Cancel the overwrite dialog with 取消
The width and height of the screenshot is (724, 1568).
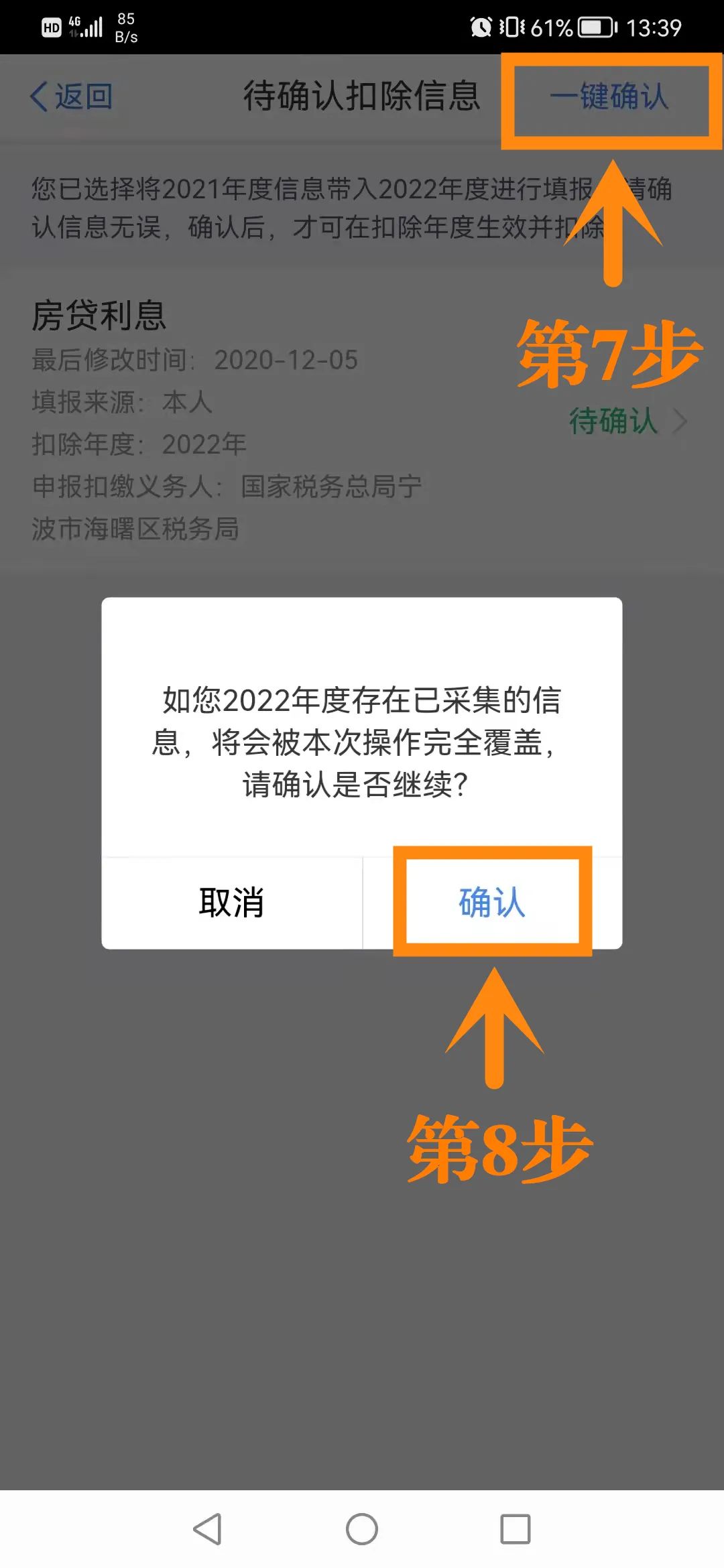point(232,902)
